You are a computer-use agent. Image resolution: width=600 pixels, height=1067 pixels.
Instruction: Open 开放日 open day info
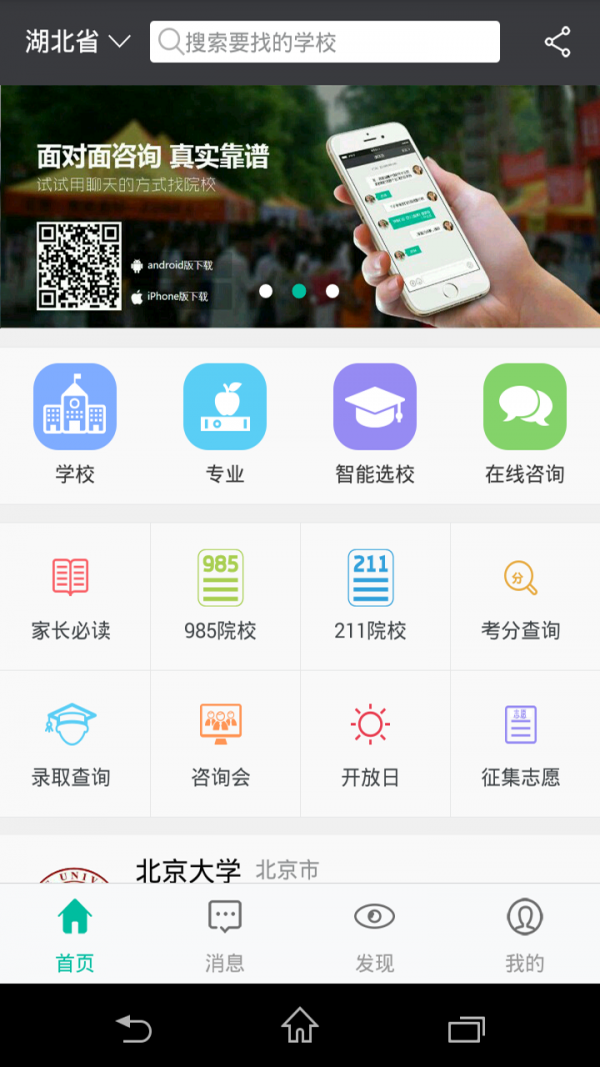coord(370,743)
